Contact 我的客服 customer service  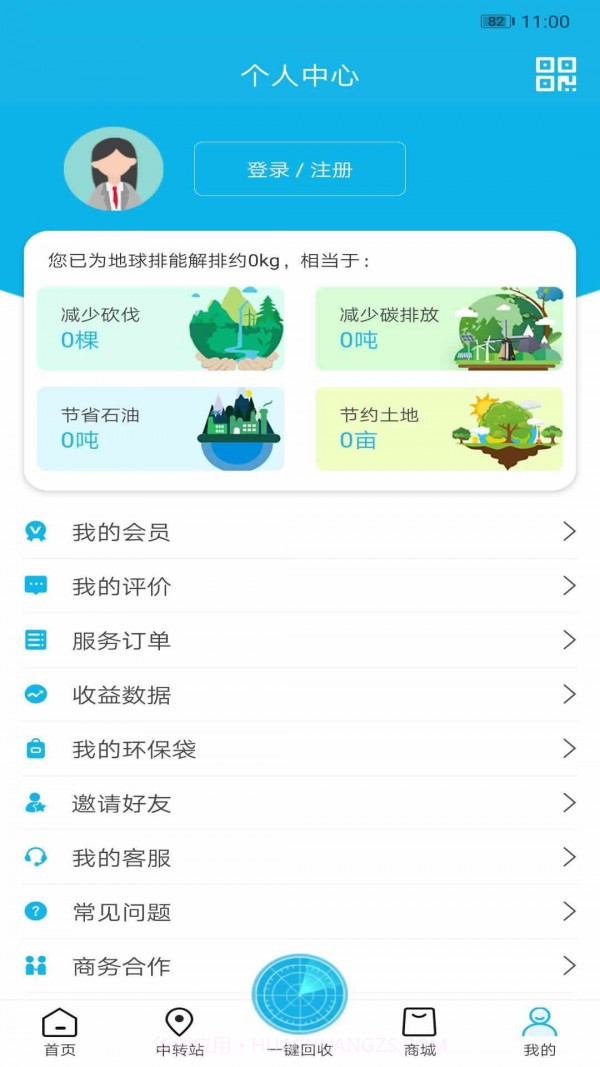tap(300, 857)
